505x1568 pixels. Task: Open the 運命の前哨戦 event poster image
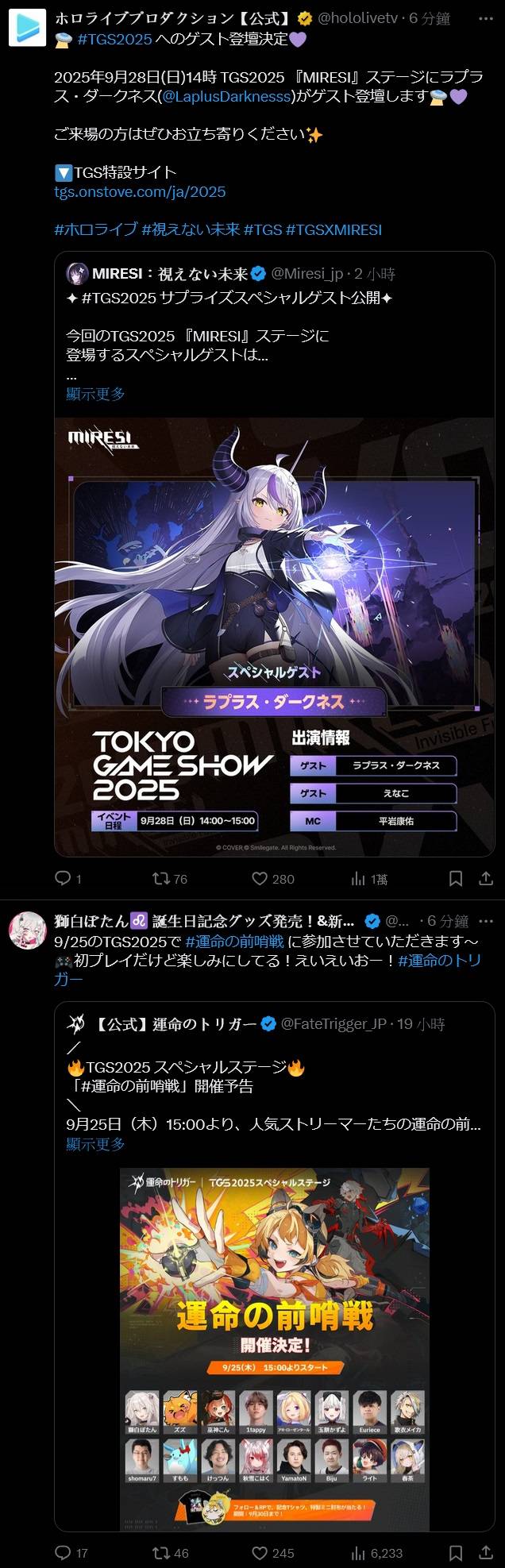click(274, 1342)
